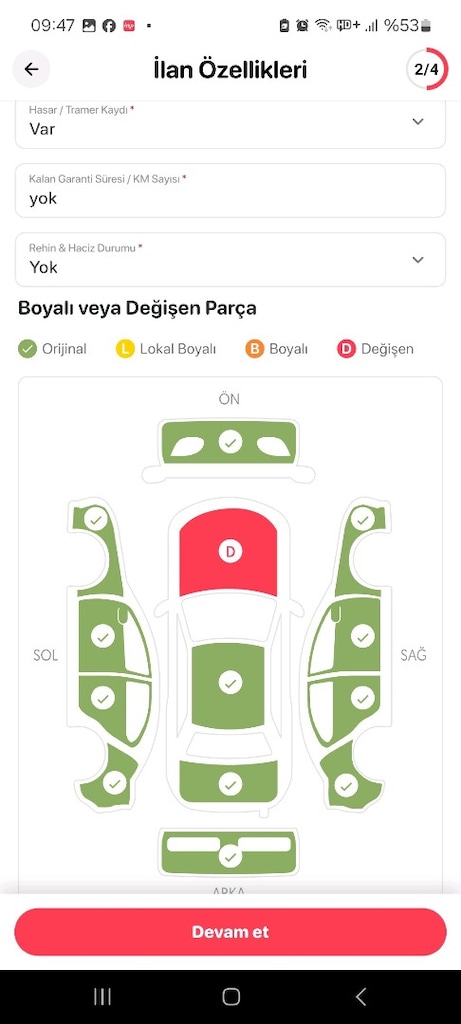Screen dimensions: 461x1024
Task: Select the red hood part marked D
Action: tap(229, 552)
